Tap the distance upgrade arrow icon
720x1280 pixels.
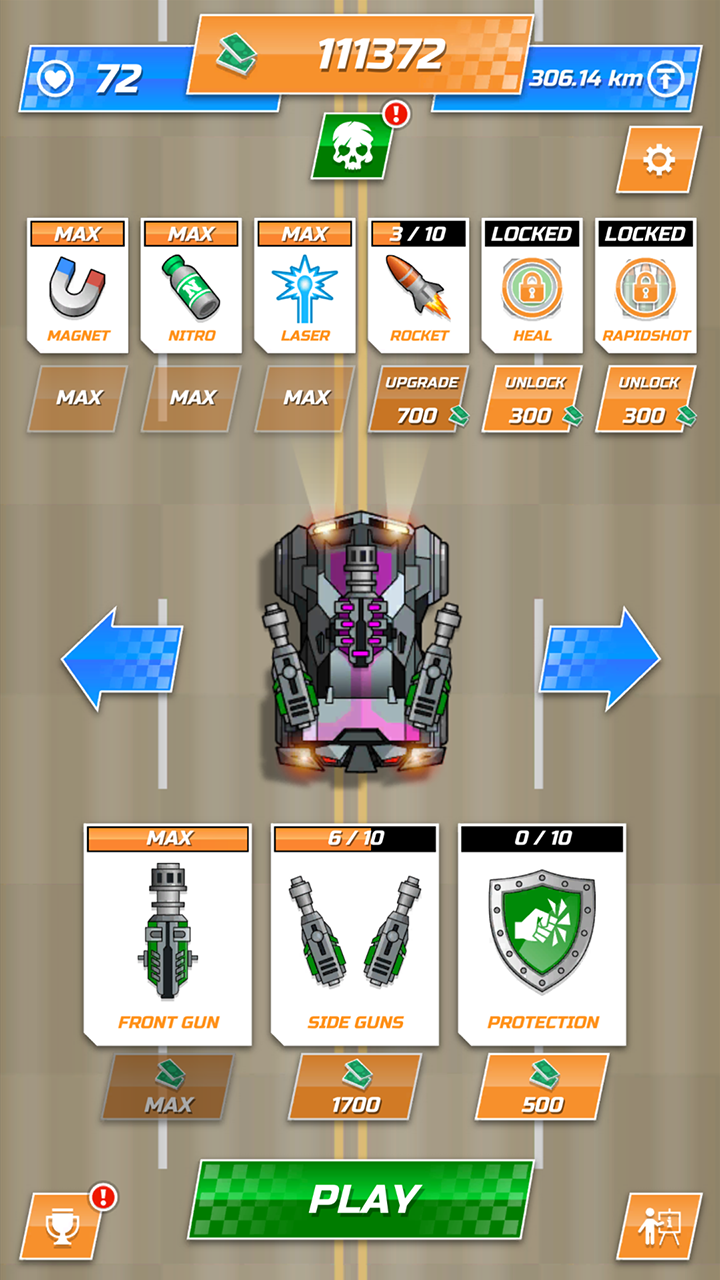665,79
